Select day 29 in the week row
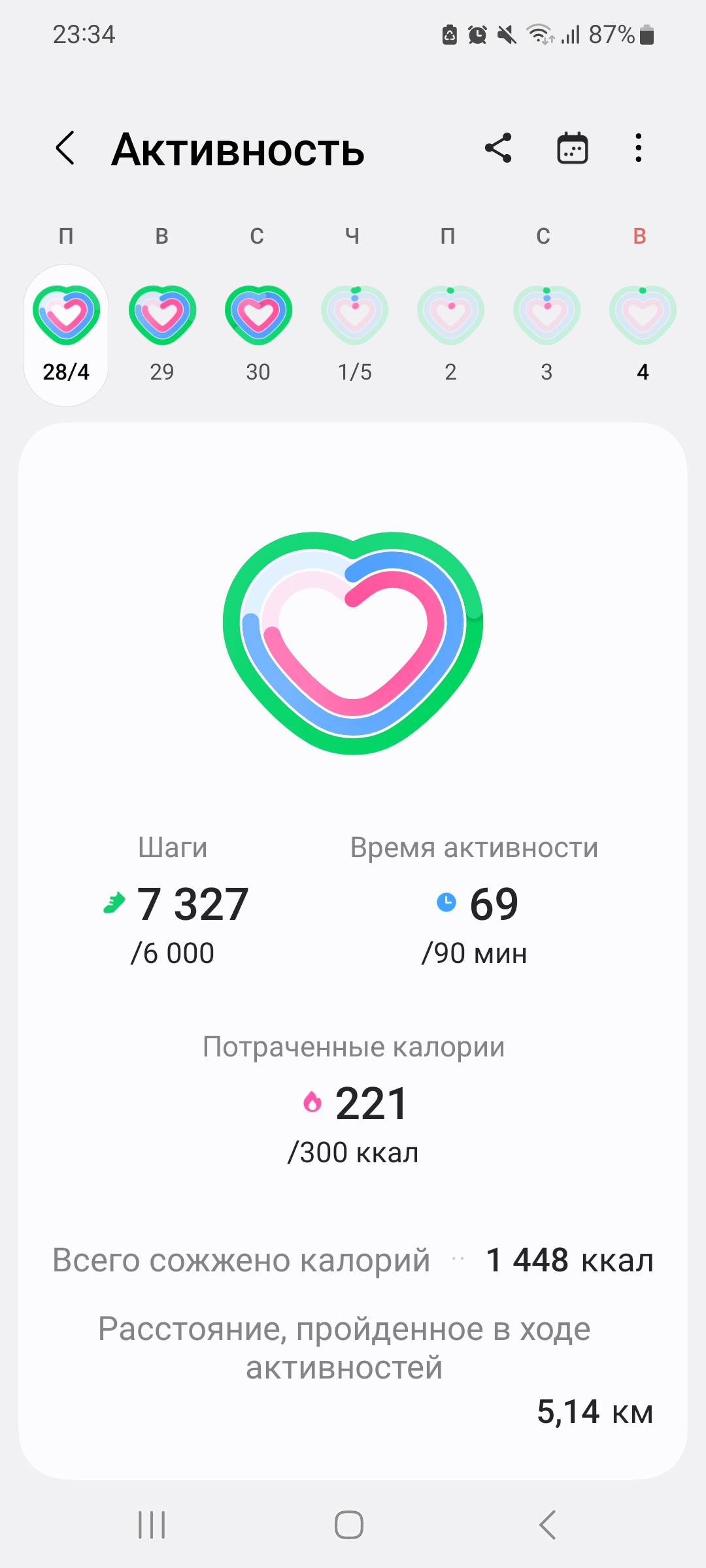This screenshot has width=706, height=1568. pyautogui.click(x=162, y=335)
